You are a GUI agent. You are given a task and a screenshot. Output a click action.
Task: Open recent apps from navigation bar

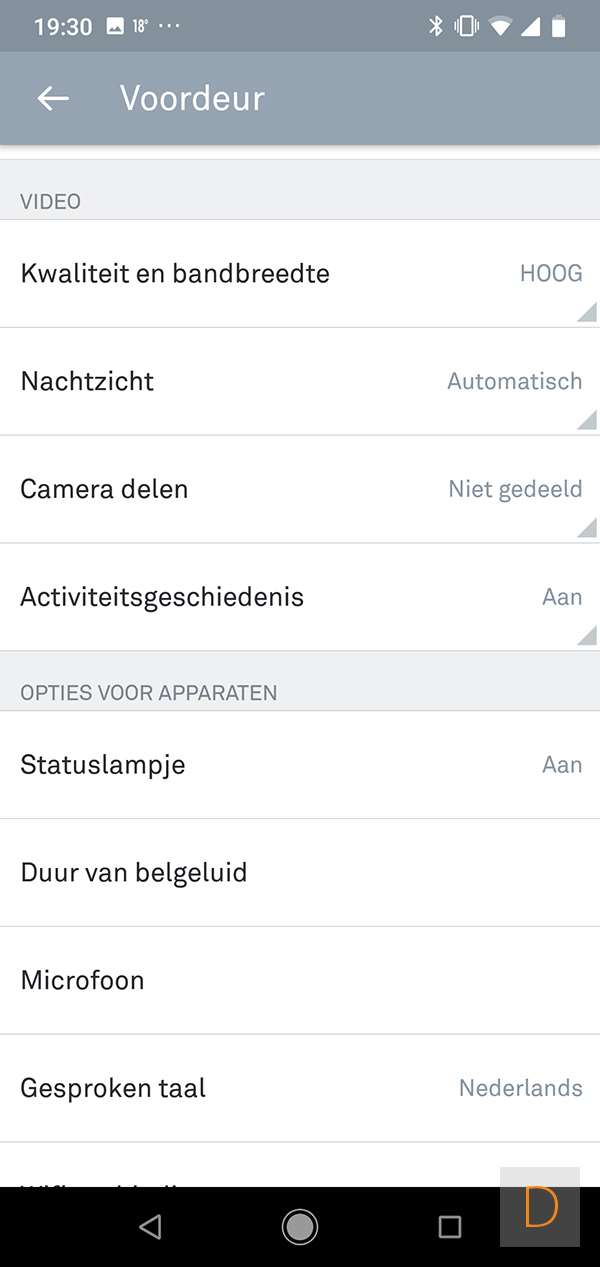click(450, 1227)
